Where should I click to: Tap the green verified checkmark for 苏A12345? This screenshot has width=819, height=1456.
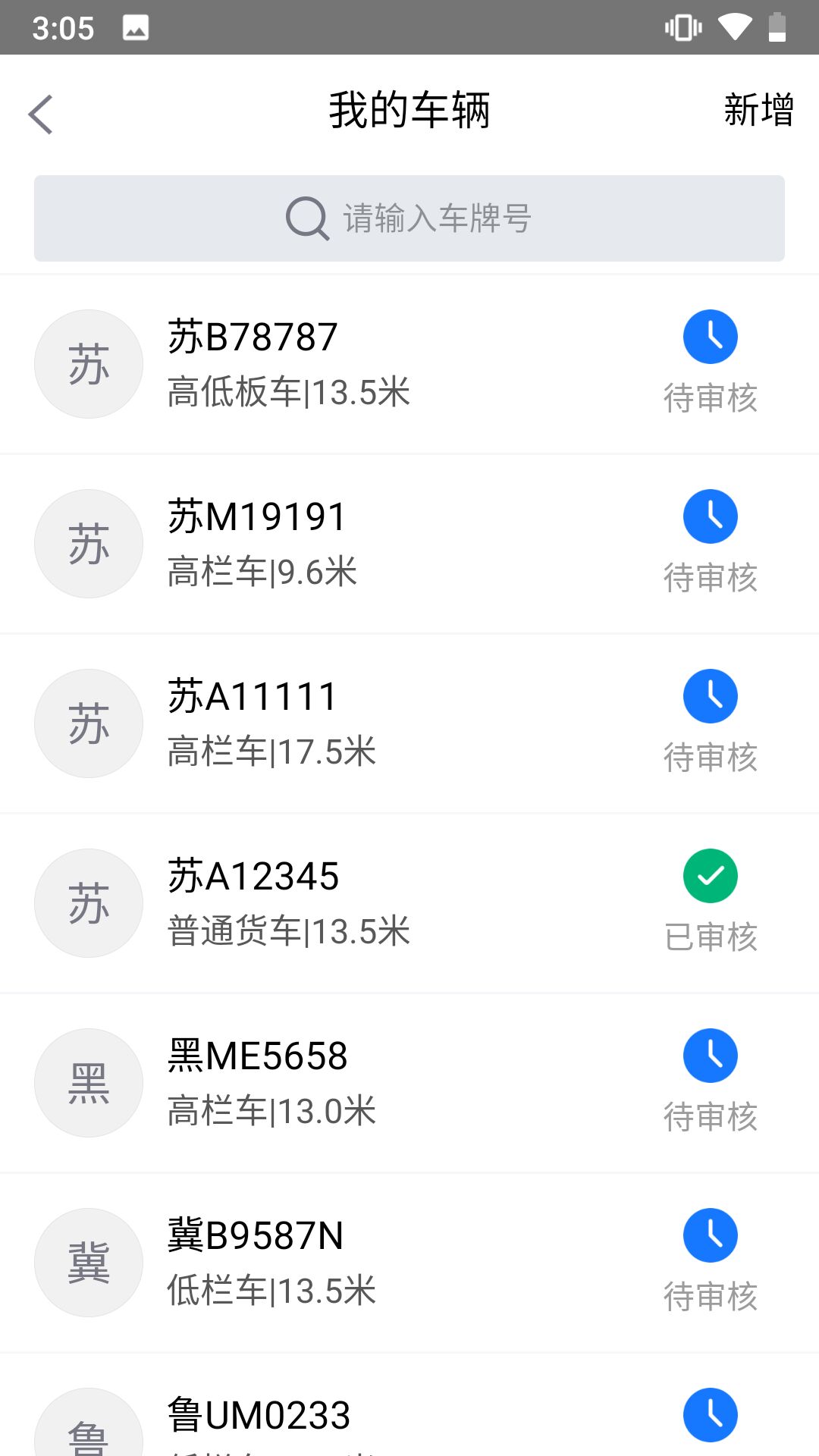pos(710,875)
